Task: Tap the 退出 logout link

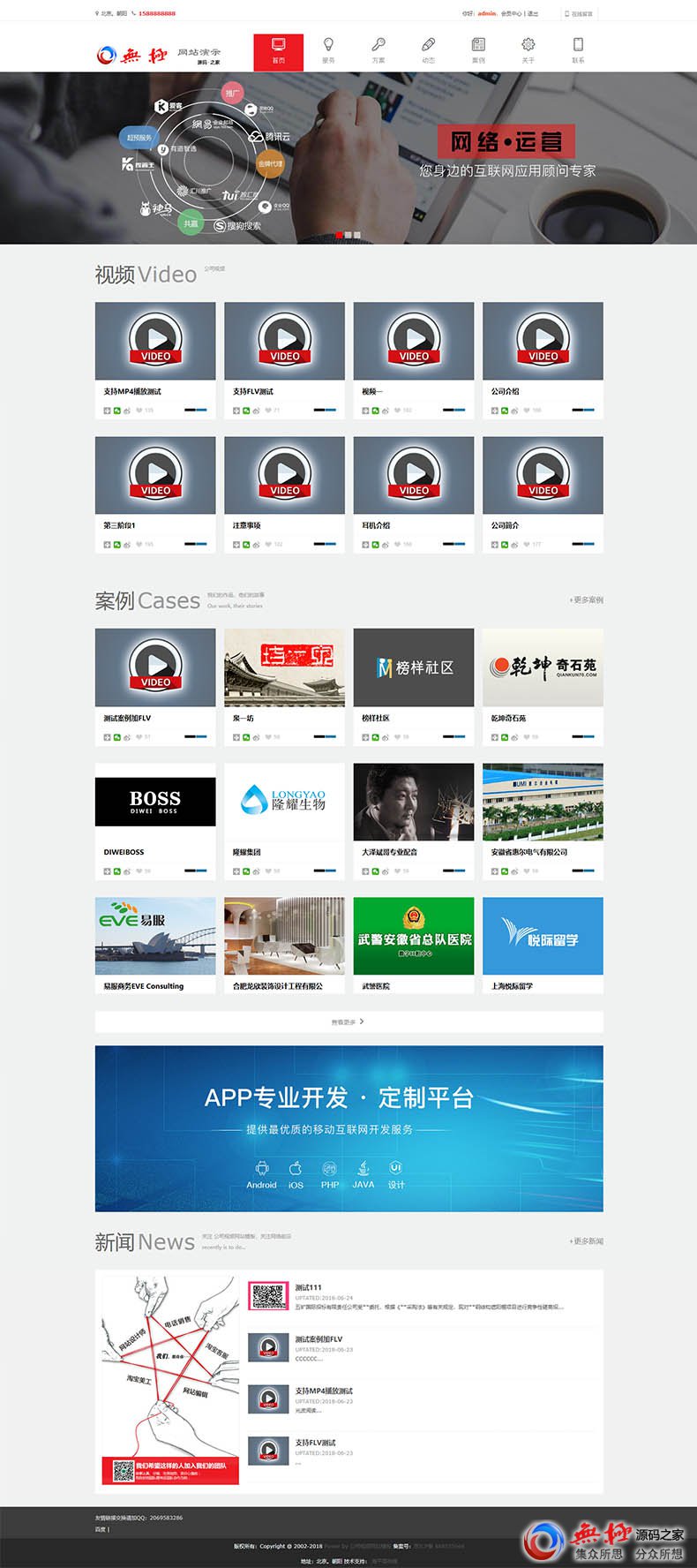Action: 533,14
